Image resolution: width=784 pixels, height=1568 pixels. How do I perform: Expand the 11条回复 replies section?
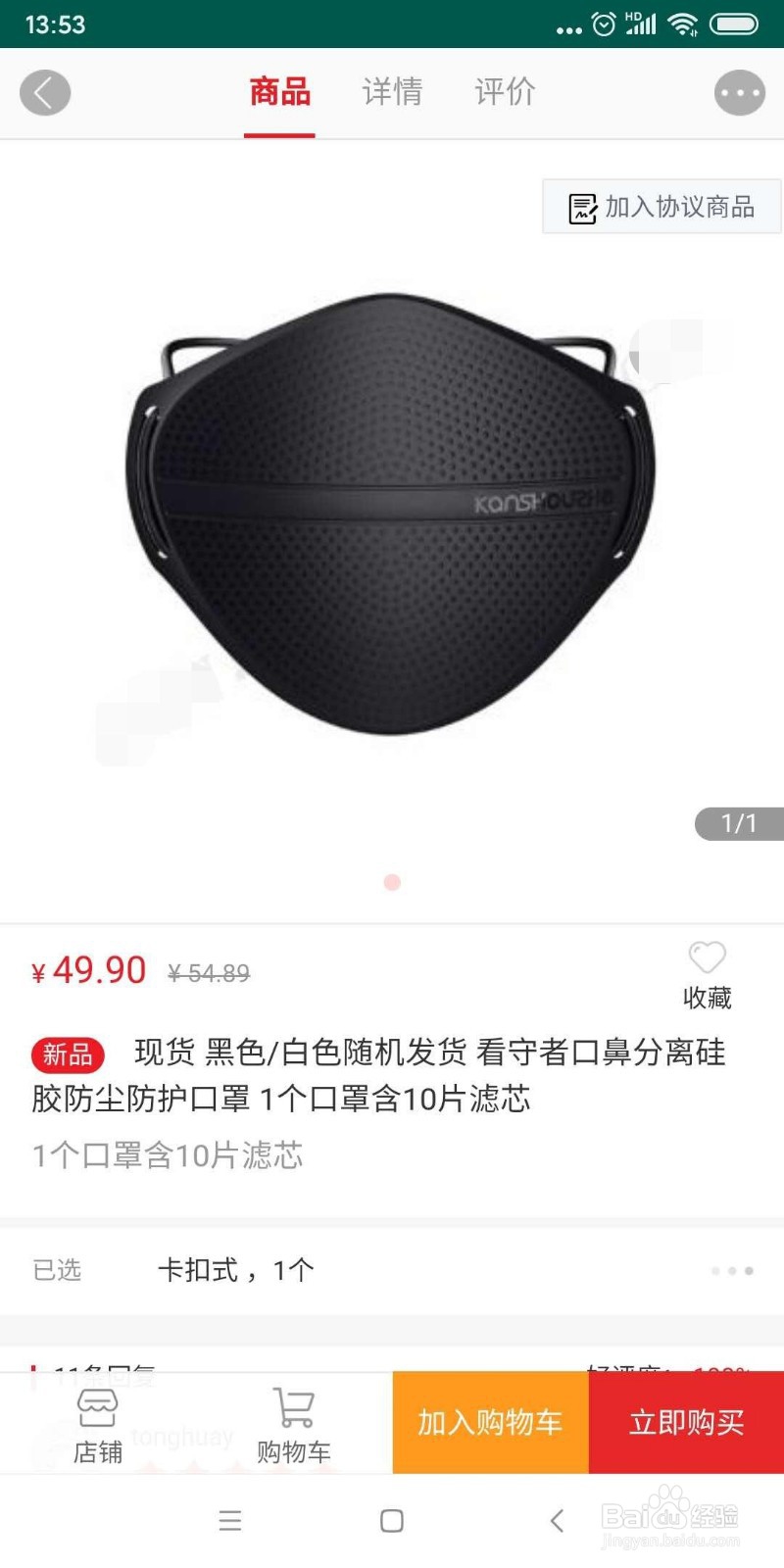pos(98,1372)
